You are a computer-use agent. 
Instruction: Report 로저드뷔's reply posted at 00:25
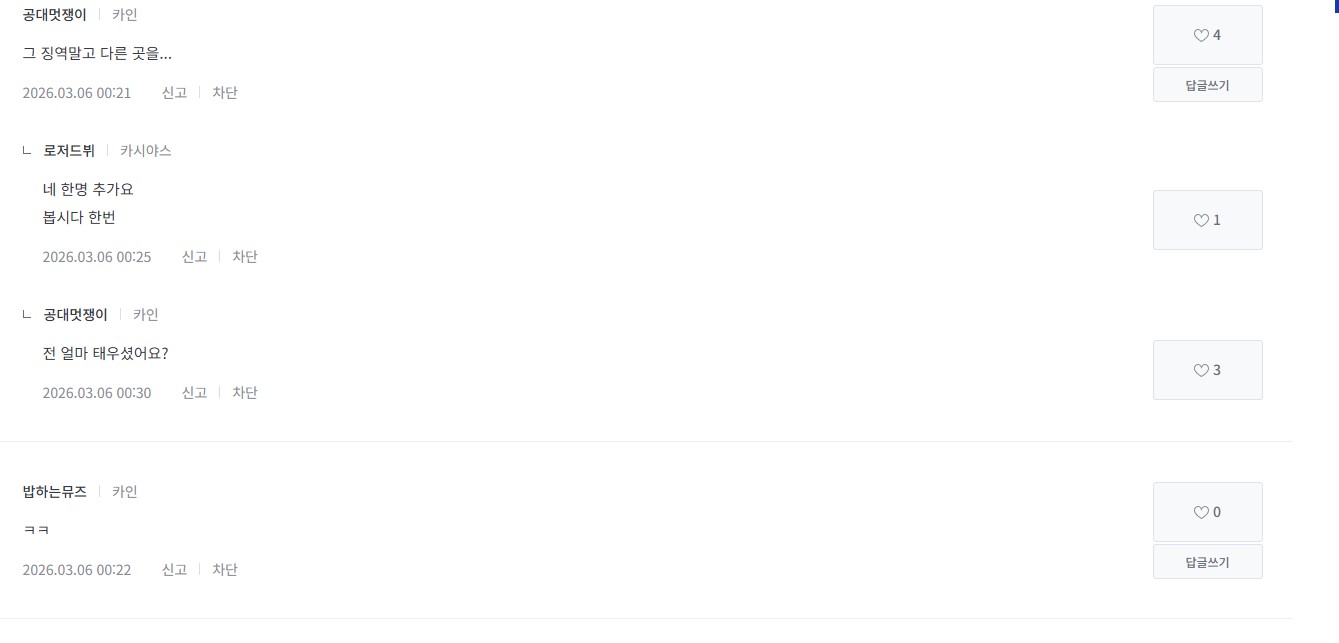click(x=194, y=257)
